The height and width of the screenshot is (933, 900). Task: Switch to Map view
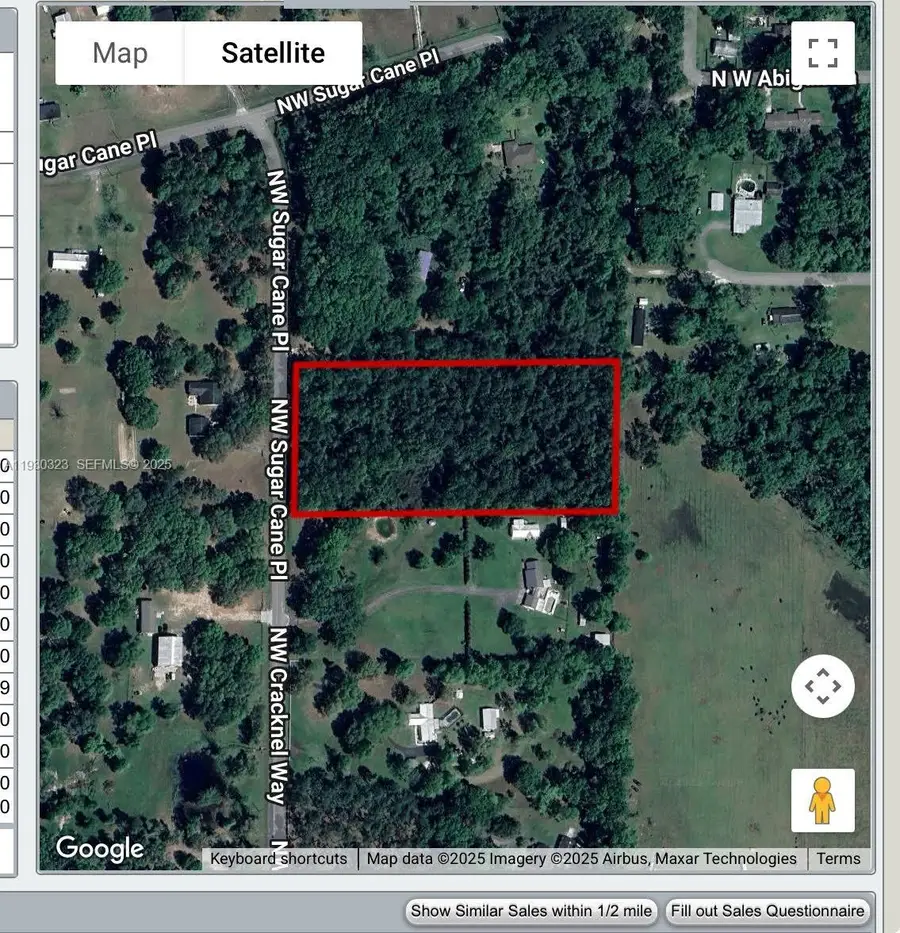coord(119,53)
